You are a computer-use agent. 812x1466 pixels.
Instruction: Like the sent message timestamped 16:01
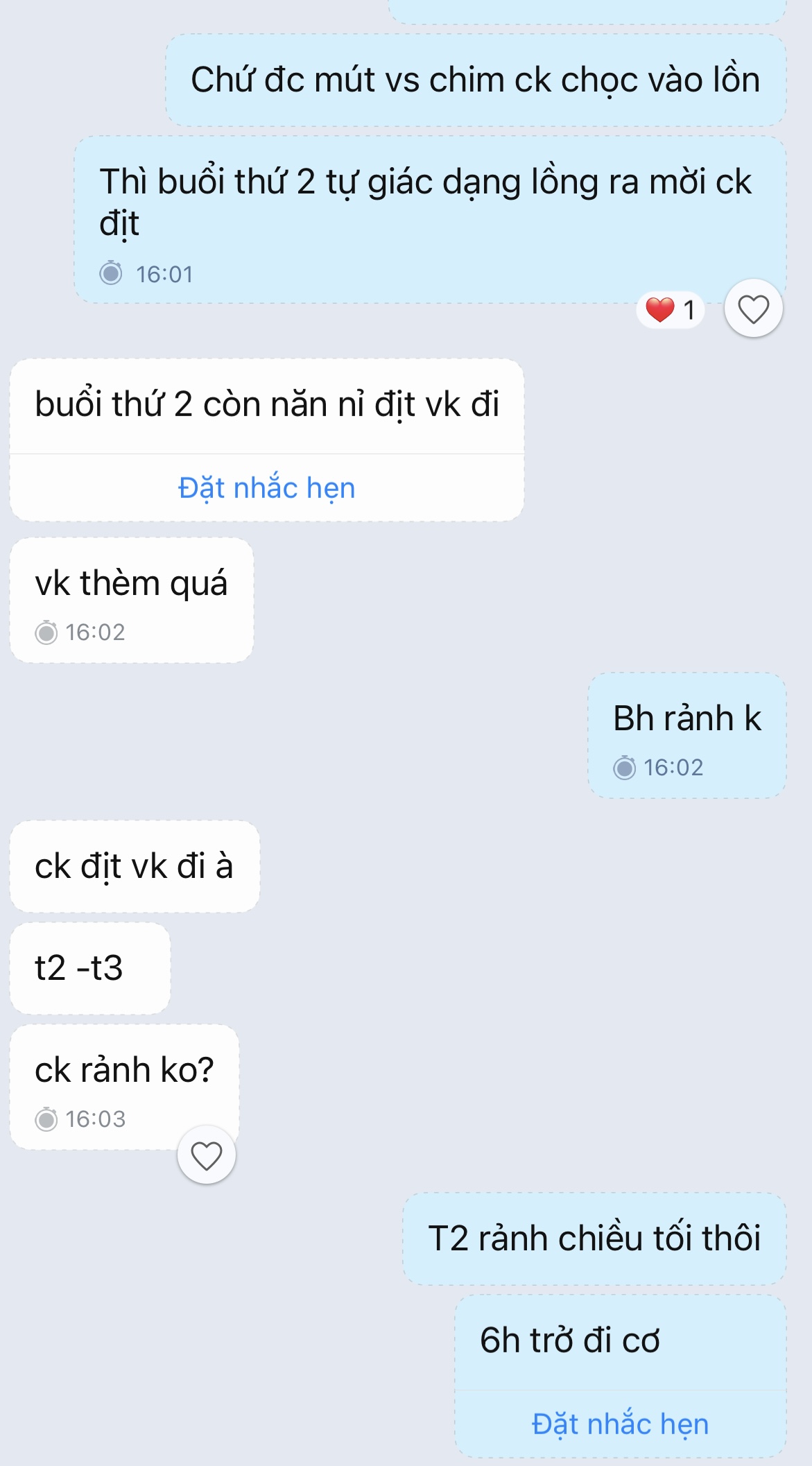[753, 309]
